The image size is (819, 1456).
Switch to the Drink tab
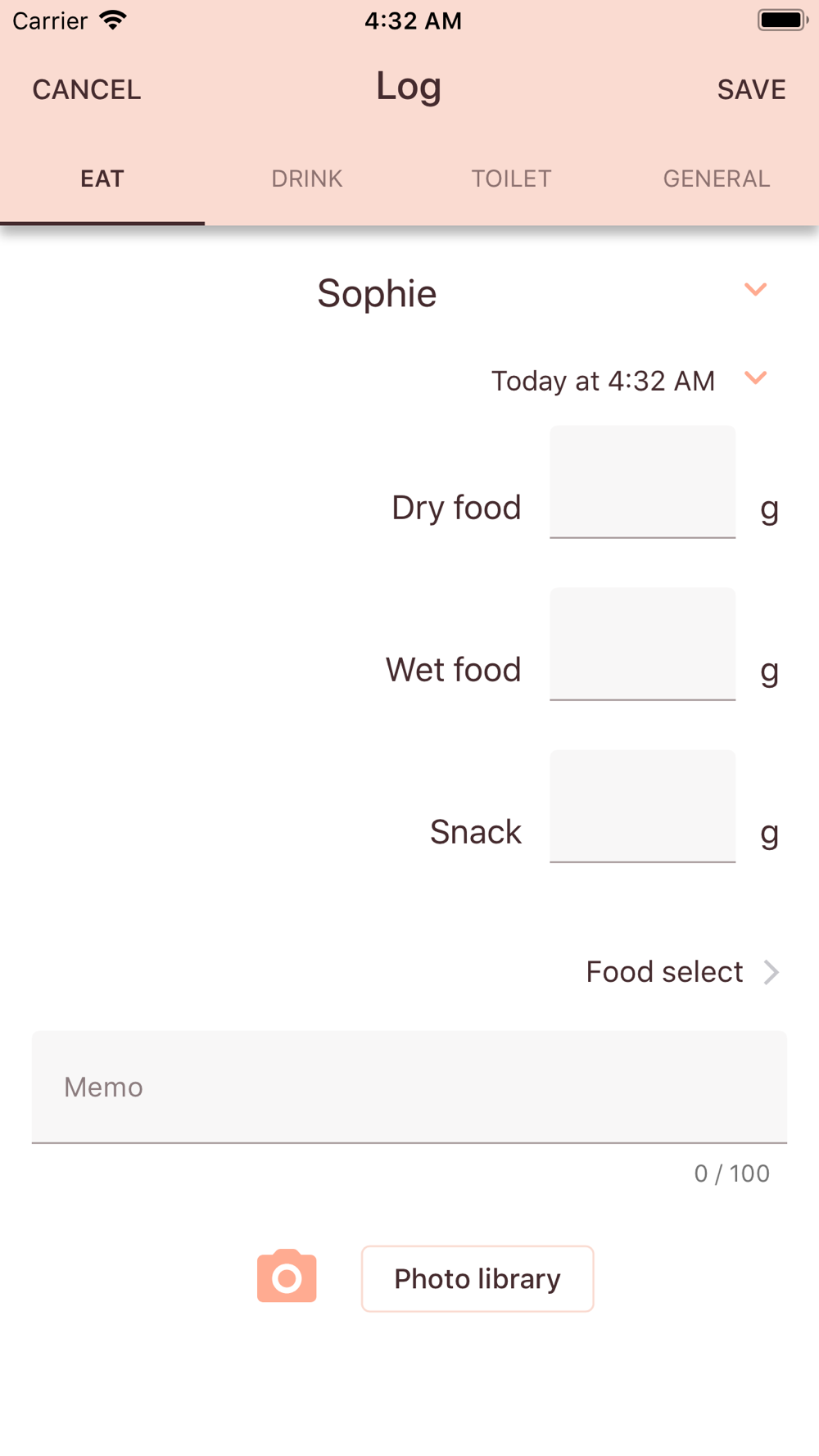click(307, 179)
